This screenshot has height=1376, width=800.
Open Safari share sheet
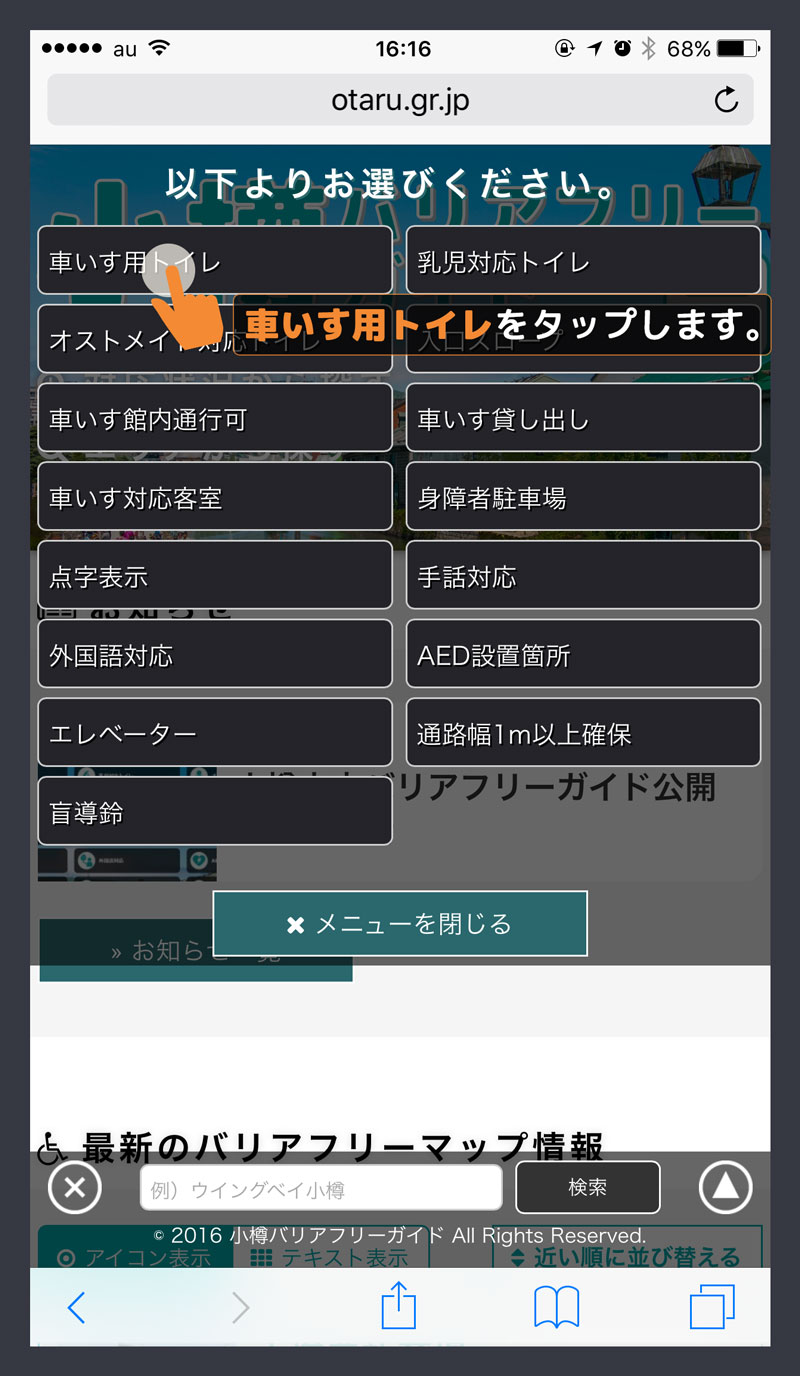(x=398, y=1306)
